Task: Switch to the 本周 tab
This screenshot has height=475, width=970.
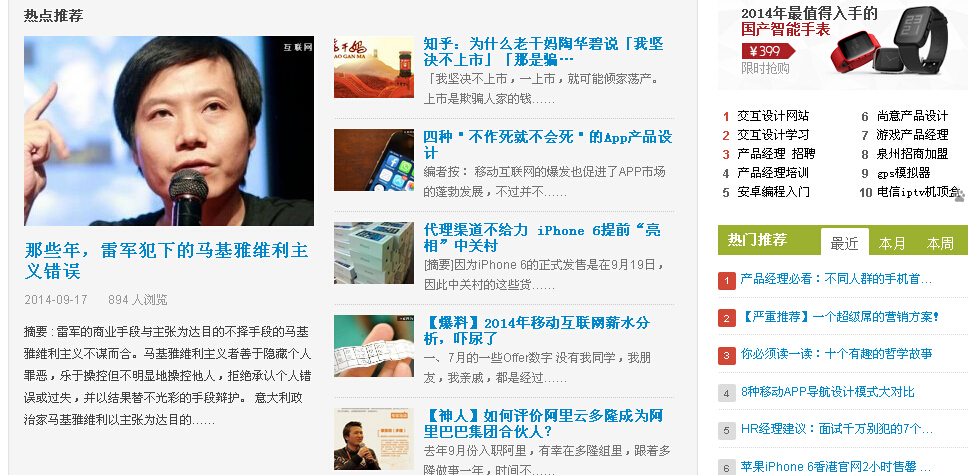Action: 940,243
